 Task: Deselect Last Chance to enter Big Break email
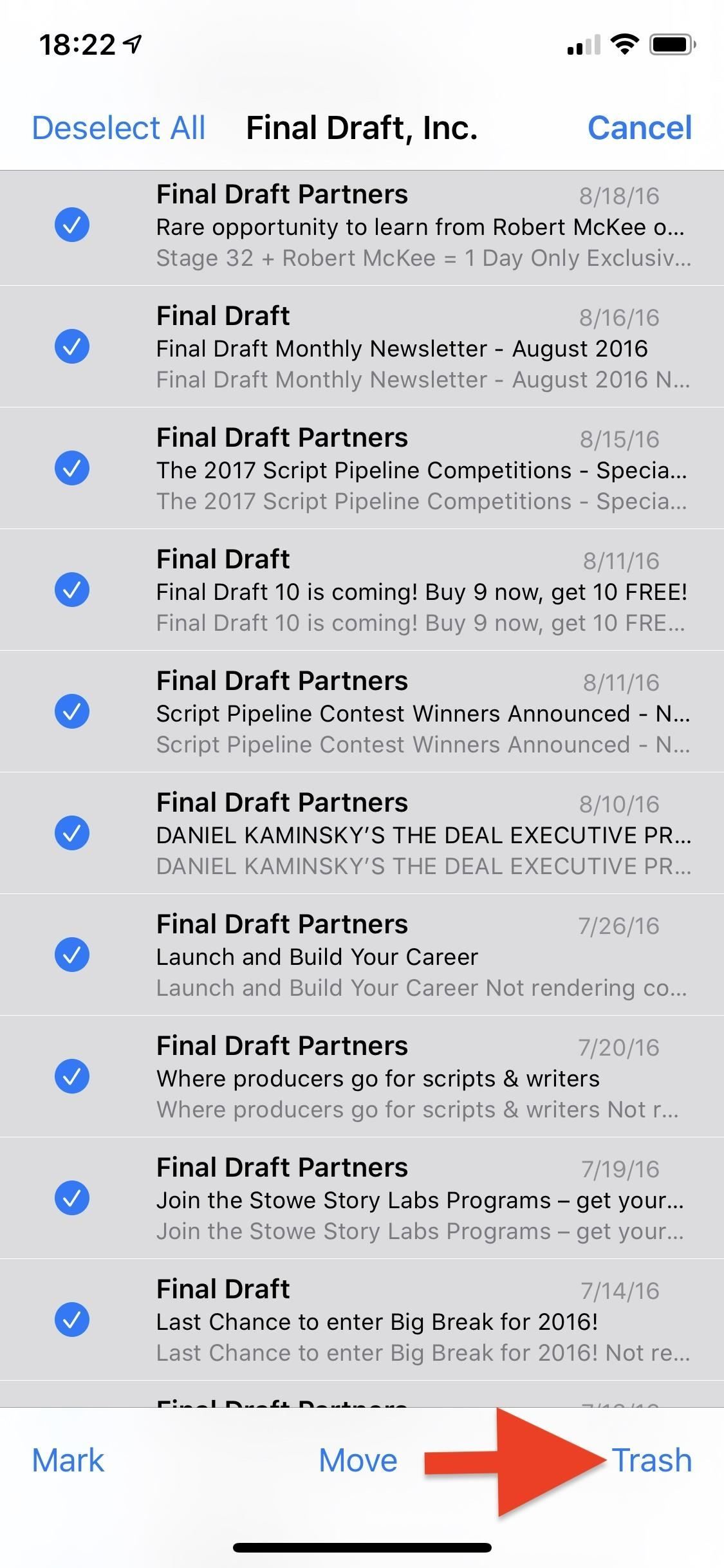(72, 1320)
